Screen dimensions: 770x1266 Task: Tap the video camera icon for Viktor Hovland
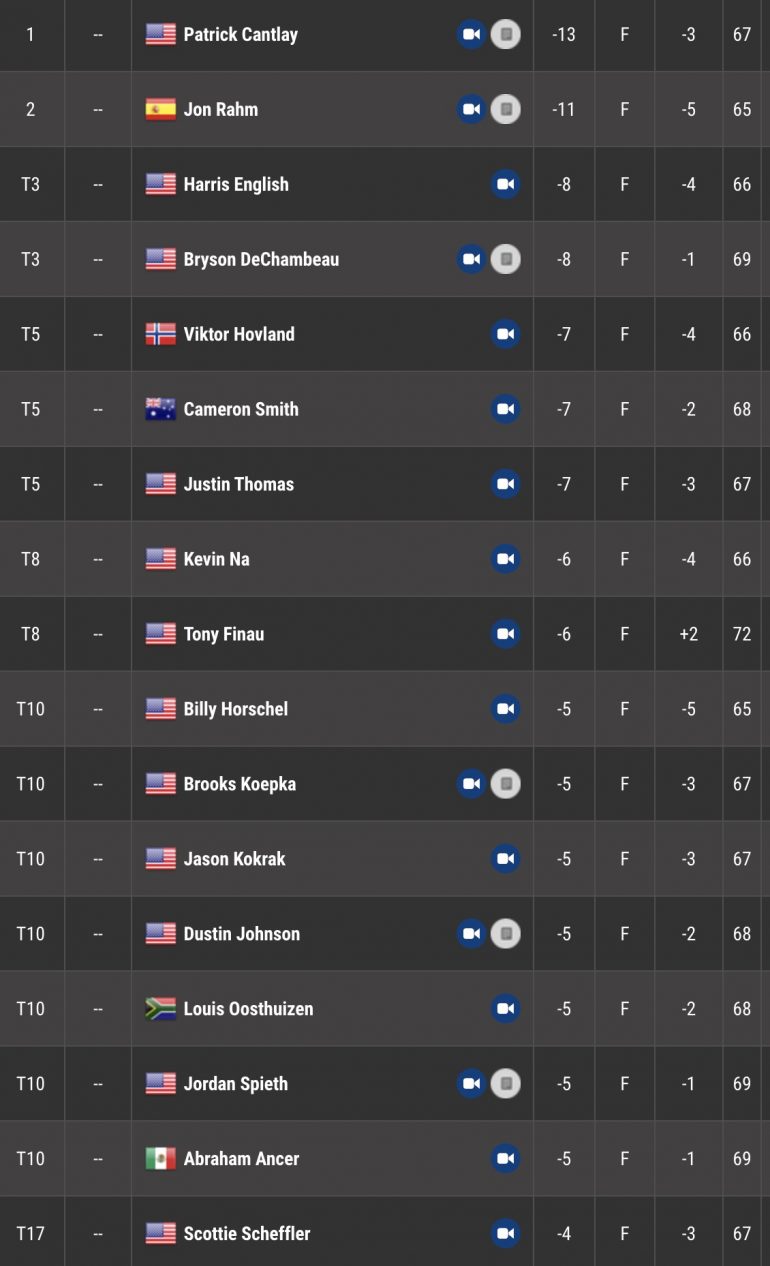(x=506, y=334)
